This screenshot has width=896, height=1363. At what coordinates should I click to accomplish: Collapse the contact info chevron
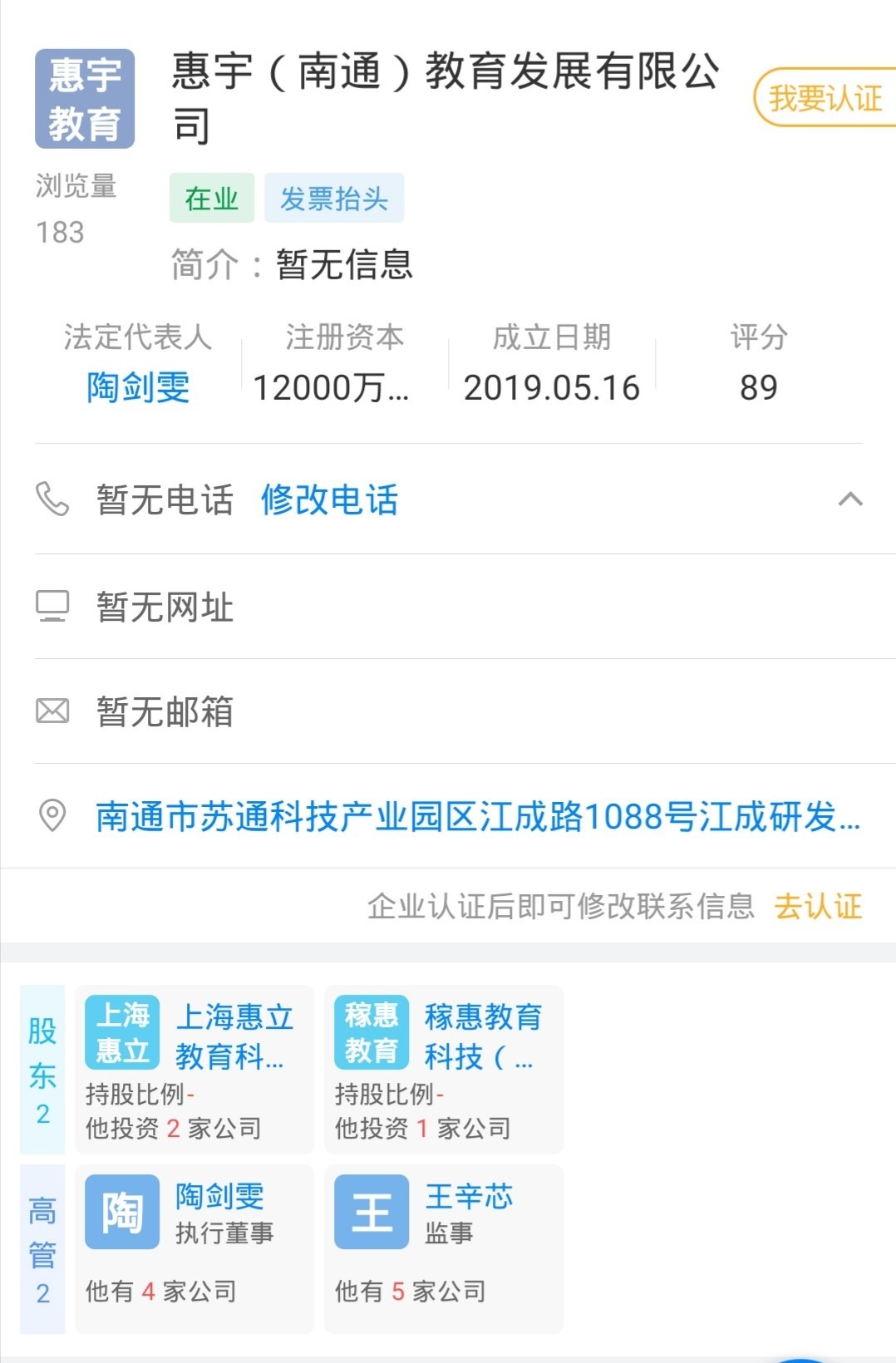(x=850, y=499)
